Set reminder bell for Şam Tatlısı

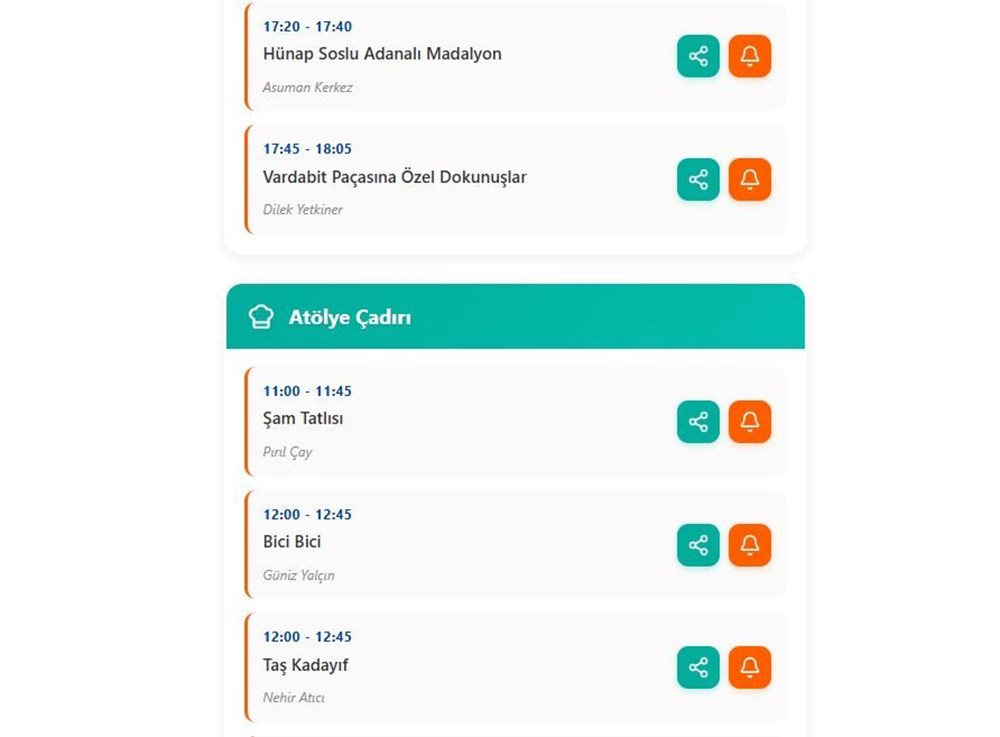[749, 422]
